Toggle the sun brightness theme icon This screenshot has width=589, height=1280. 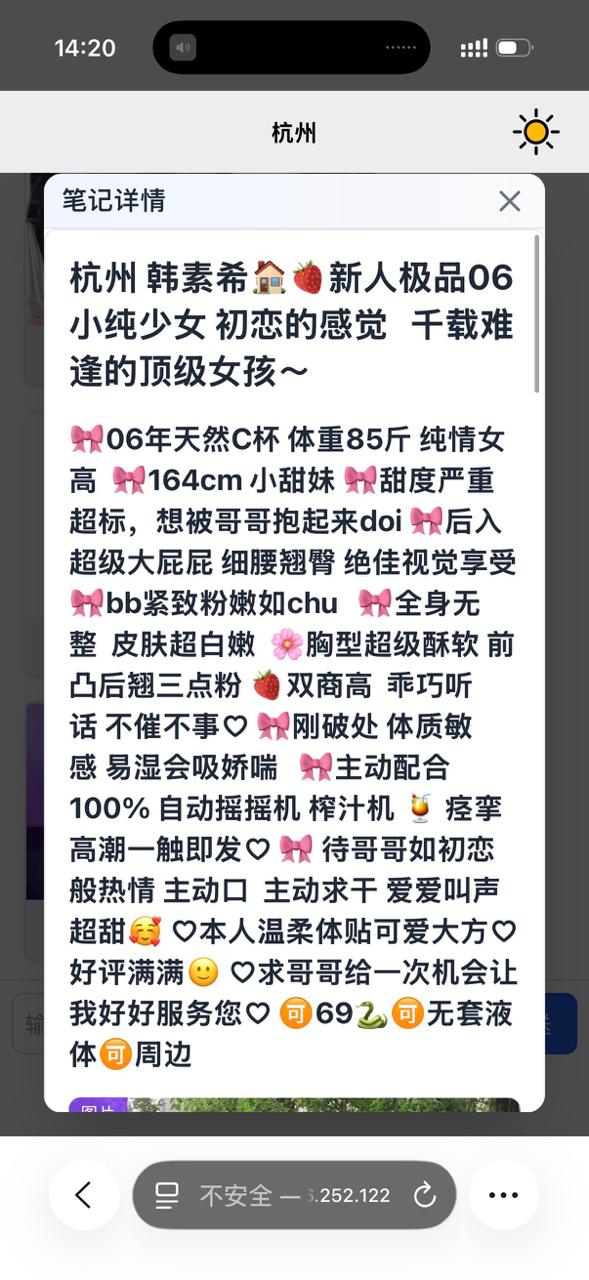pyautogui.click(x=536, y=132)
